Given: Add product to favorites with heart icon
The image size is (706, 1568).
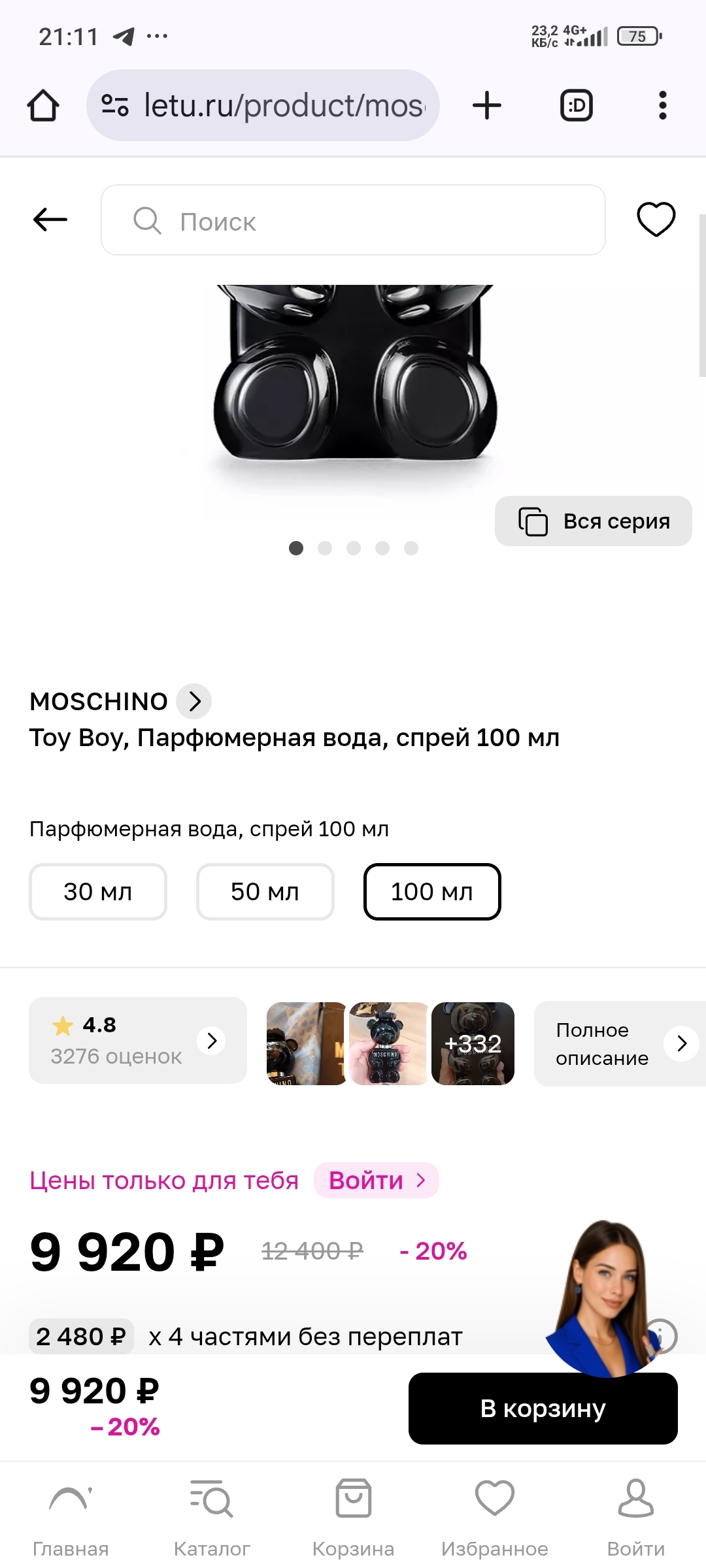Looking at the screenshot, I should click(x=656, y=220).
